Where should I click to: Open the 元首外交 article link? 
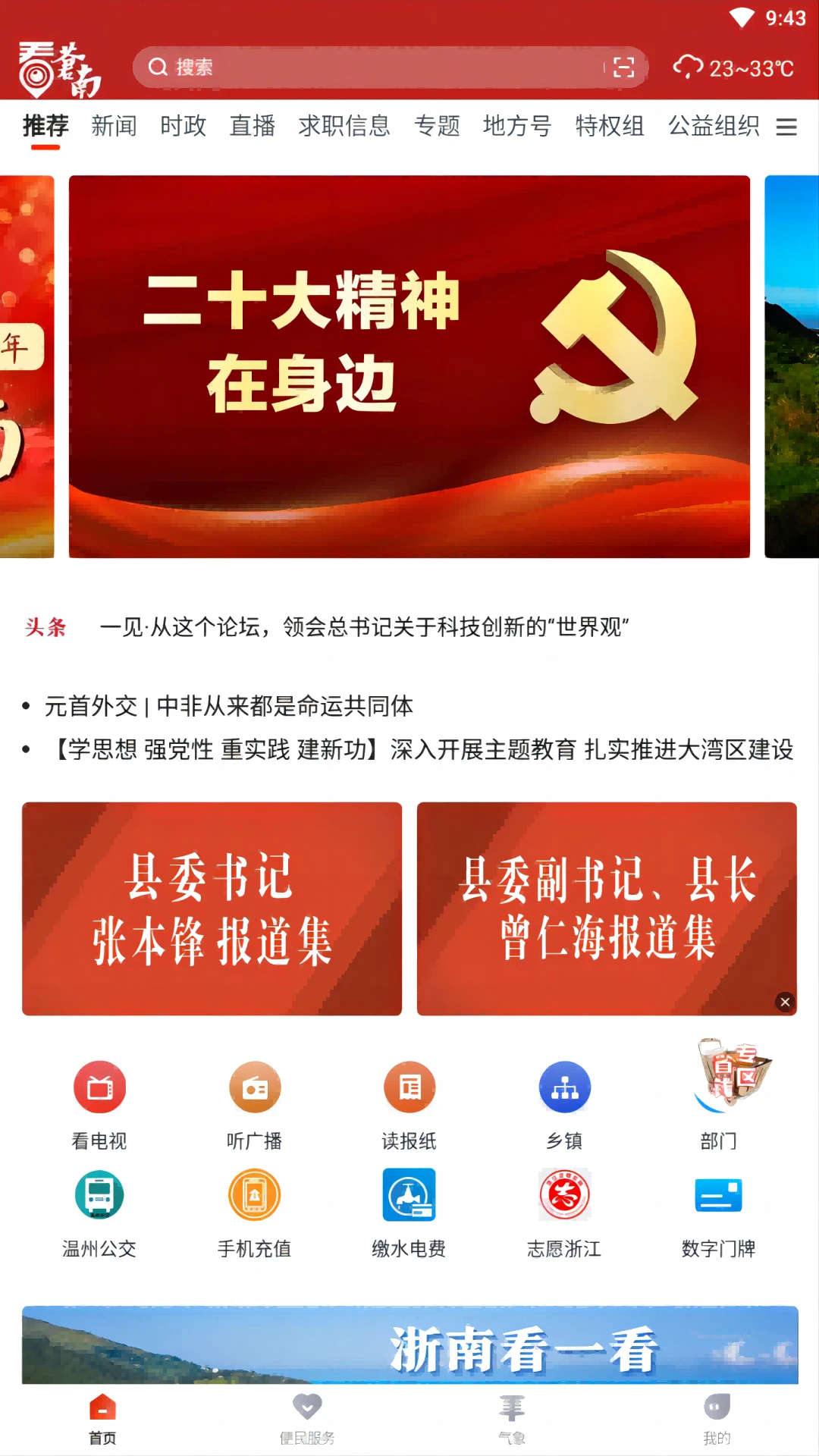pos(227,707)
